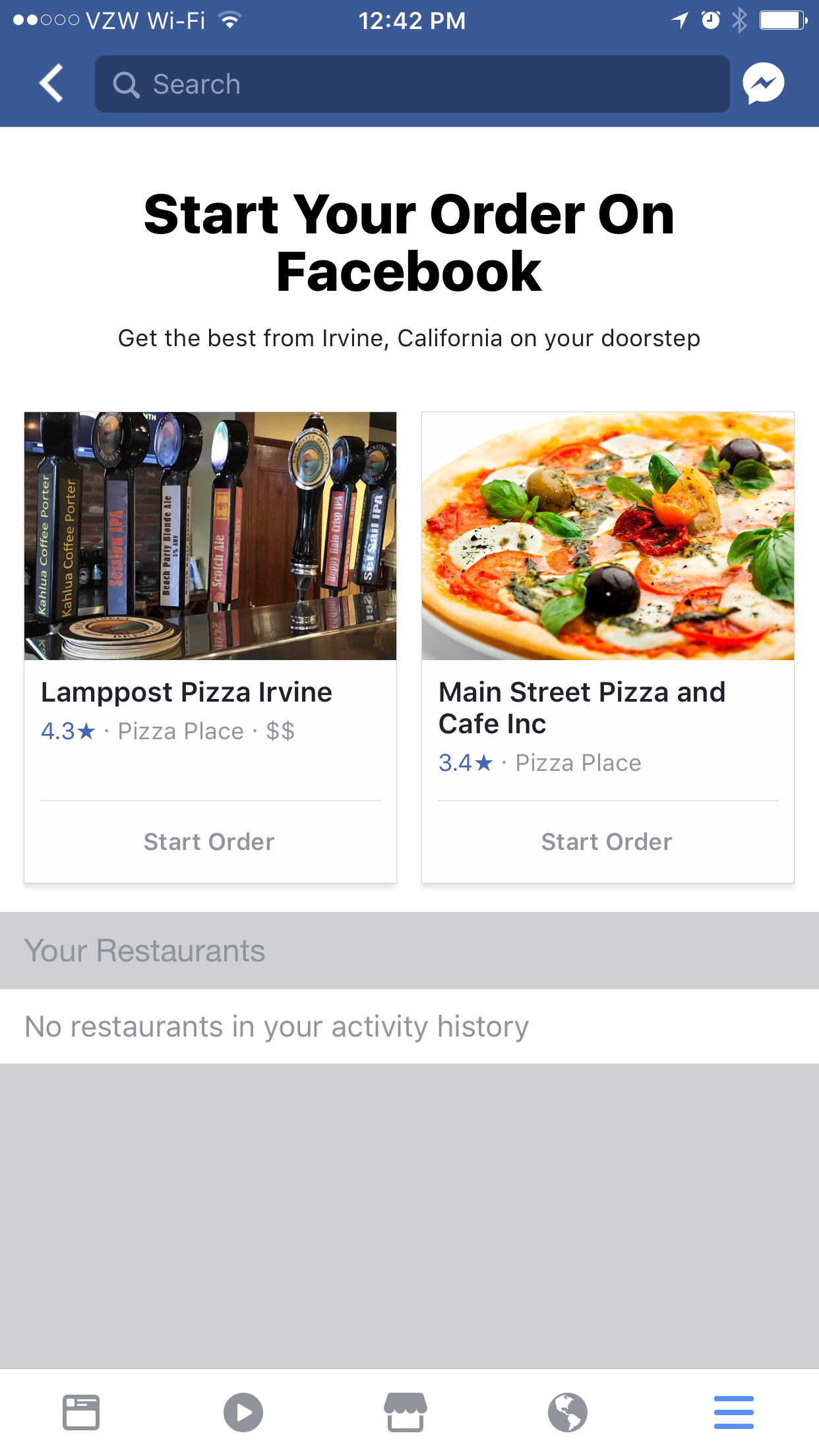Start Order at Main Street Pizza and Cafe
The height and width of the screenshot is (1456, 819).
607,842
